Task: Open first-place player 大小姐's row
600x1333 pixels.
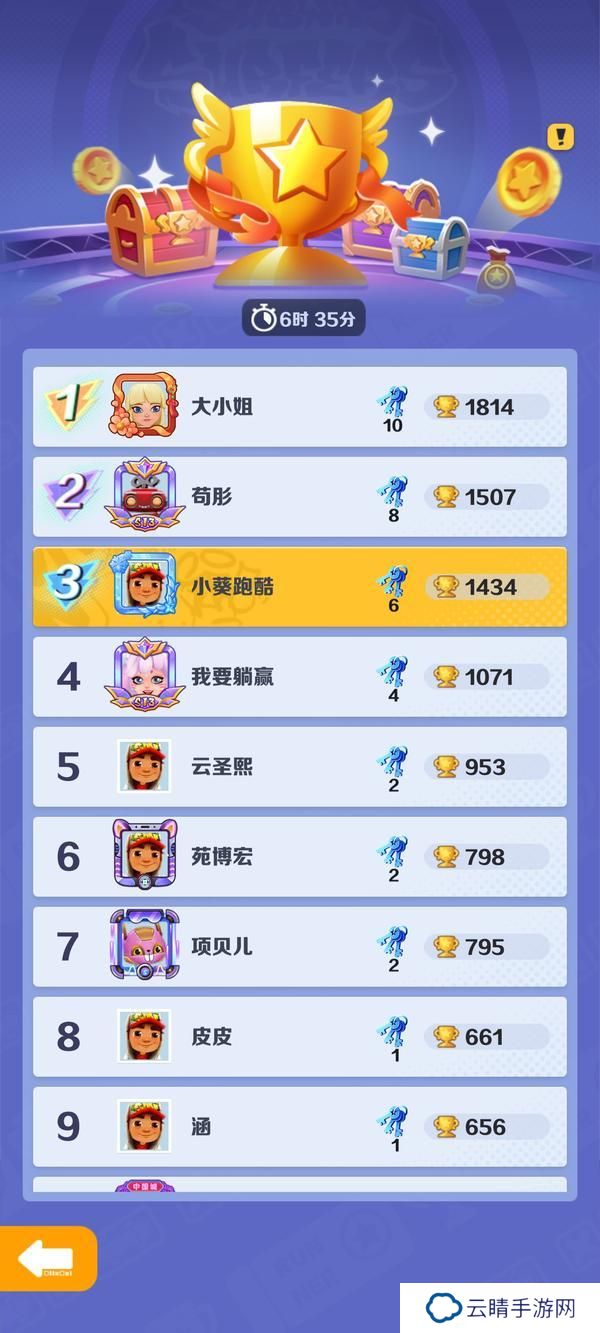Action: coord(300,406)
